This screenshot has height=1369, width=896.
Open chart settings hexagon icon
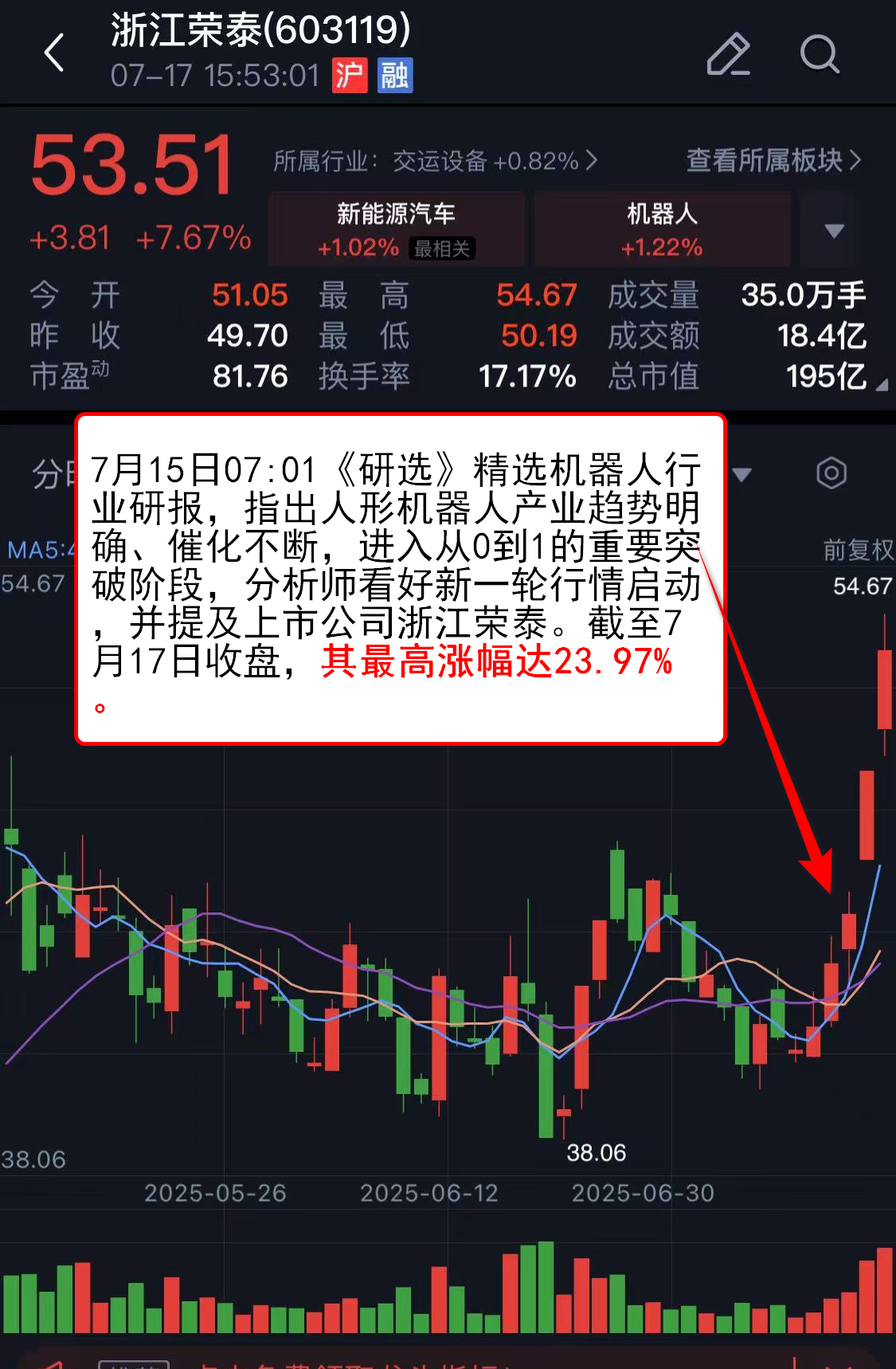pyautogui.click(x=831, y=473)
